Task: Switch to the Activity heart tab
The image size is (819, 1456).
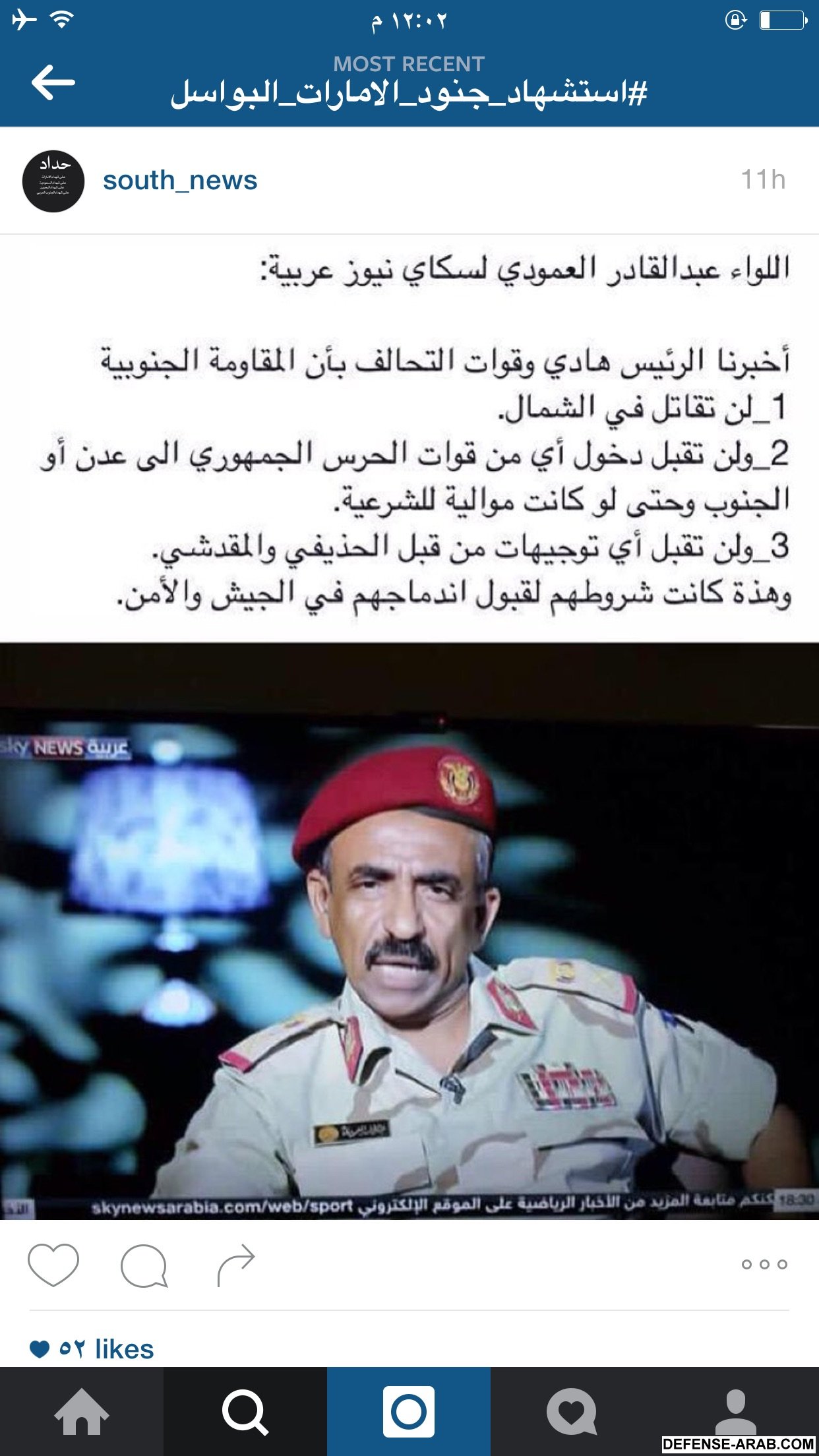Action: (x=572, y=1411)
